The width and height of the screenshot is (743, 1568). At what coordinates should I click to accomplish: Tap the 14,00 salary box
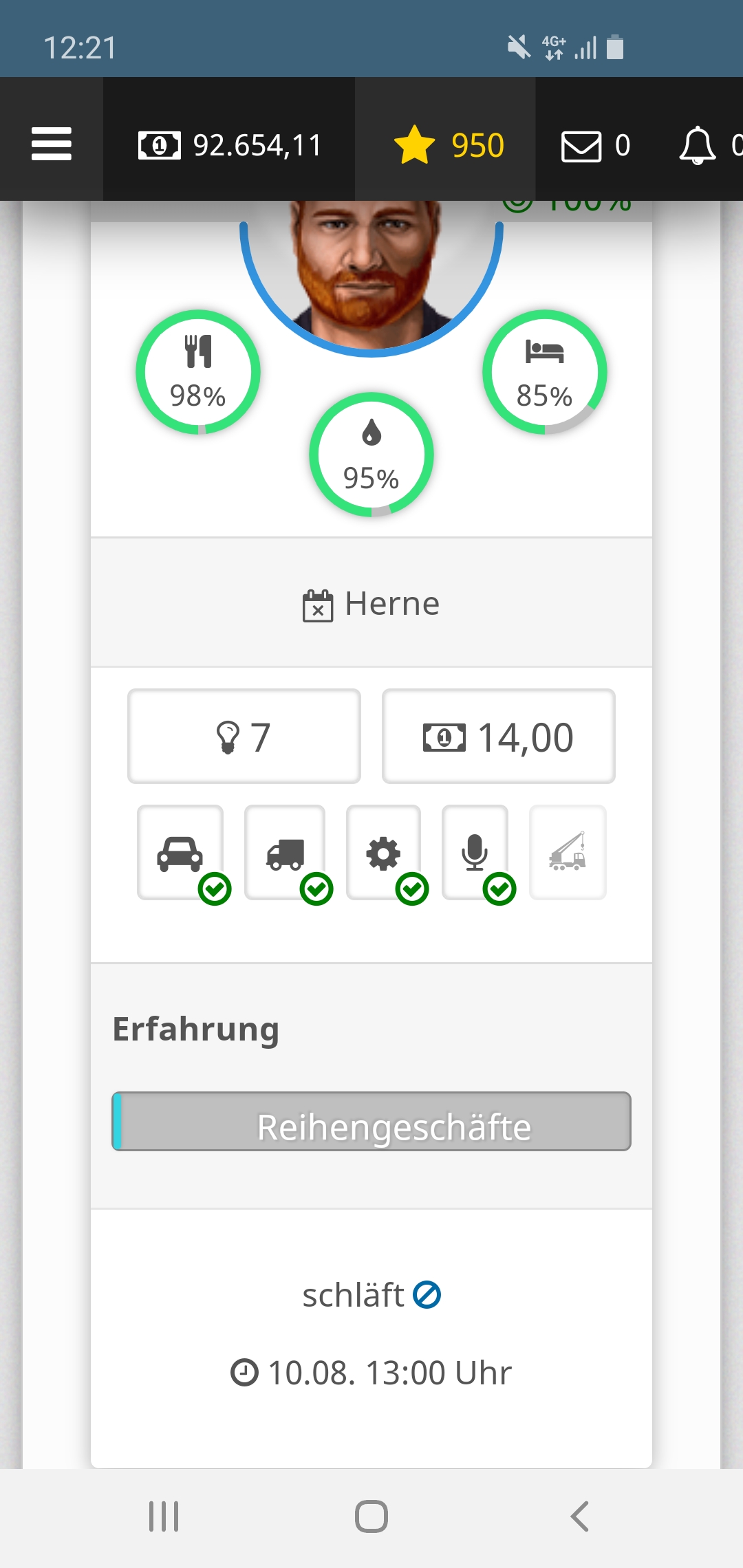tap(499, 737)
